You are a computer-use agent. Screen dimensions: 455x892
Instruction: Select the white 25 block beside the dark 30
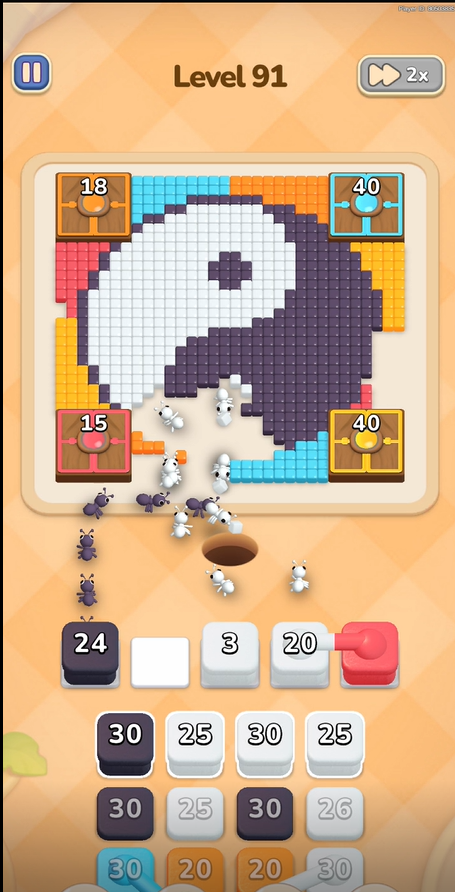(x=195, y=744)
